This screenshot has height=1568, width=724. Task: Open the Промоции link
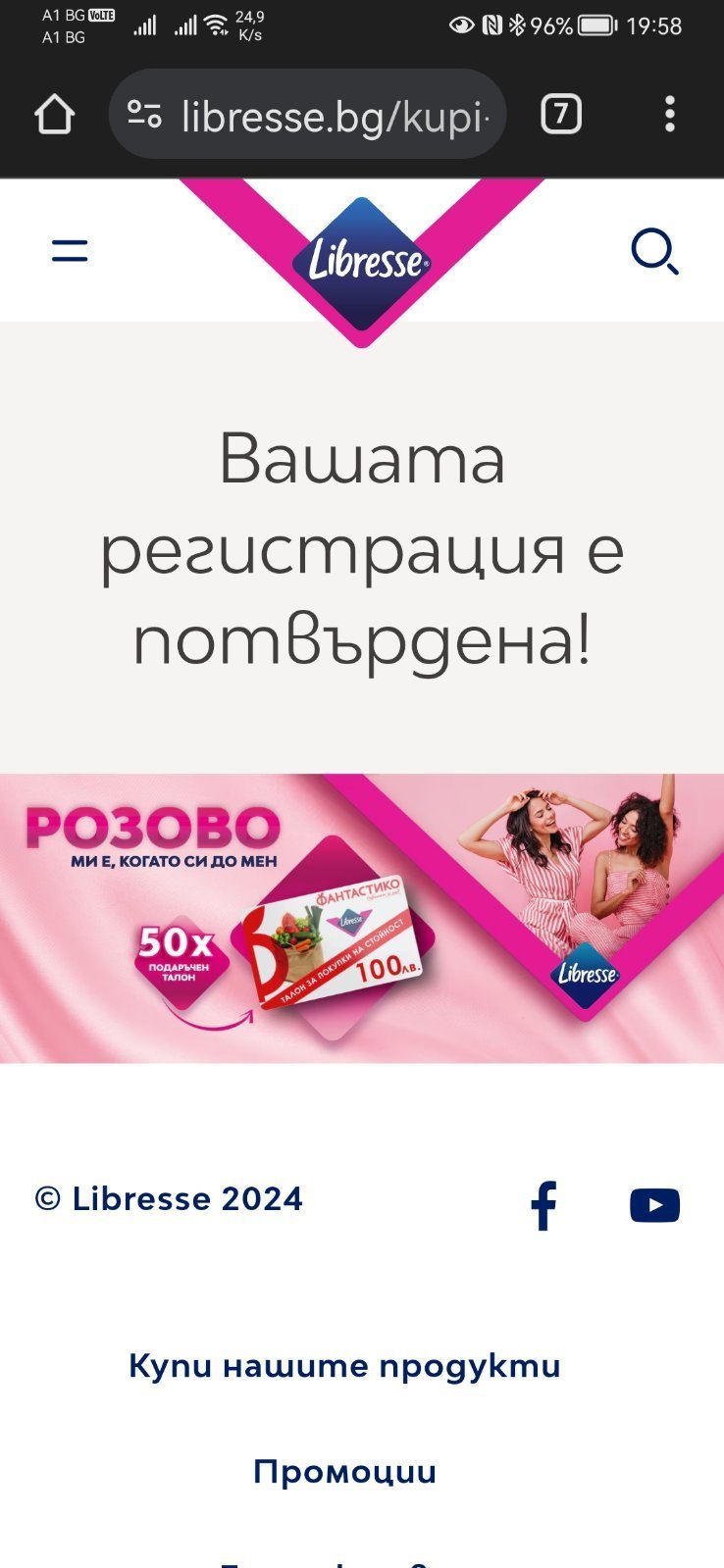pyautogui.click(x=344, y=1472)
